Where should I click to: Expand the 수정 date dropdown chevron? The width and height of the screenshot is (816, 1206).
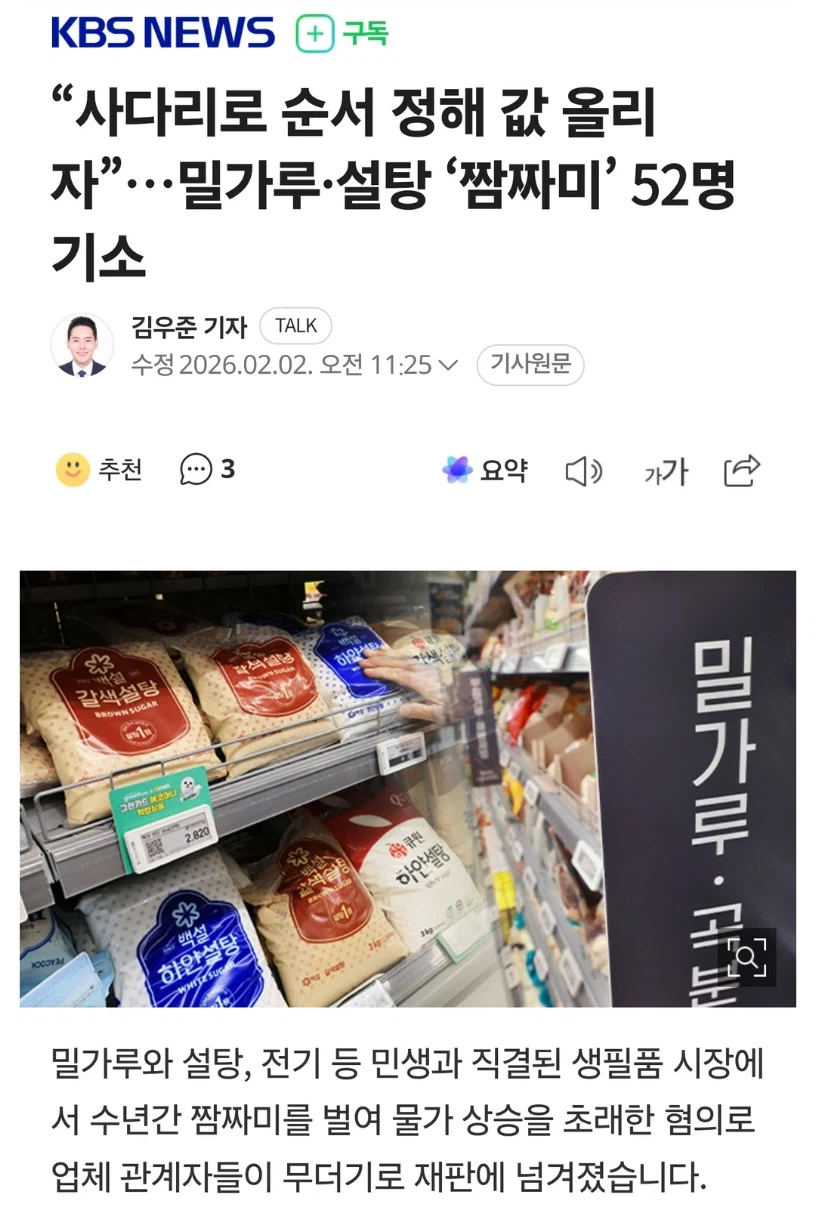click(448, 365)
